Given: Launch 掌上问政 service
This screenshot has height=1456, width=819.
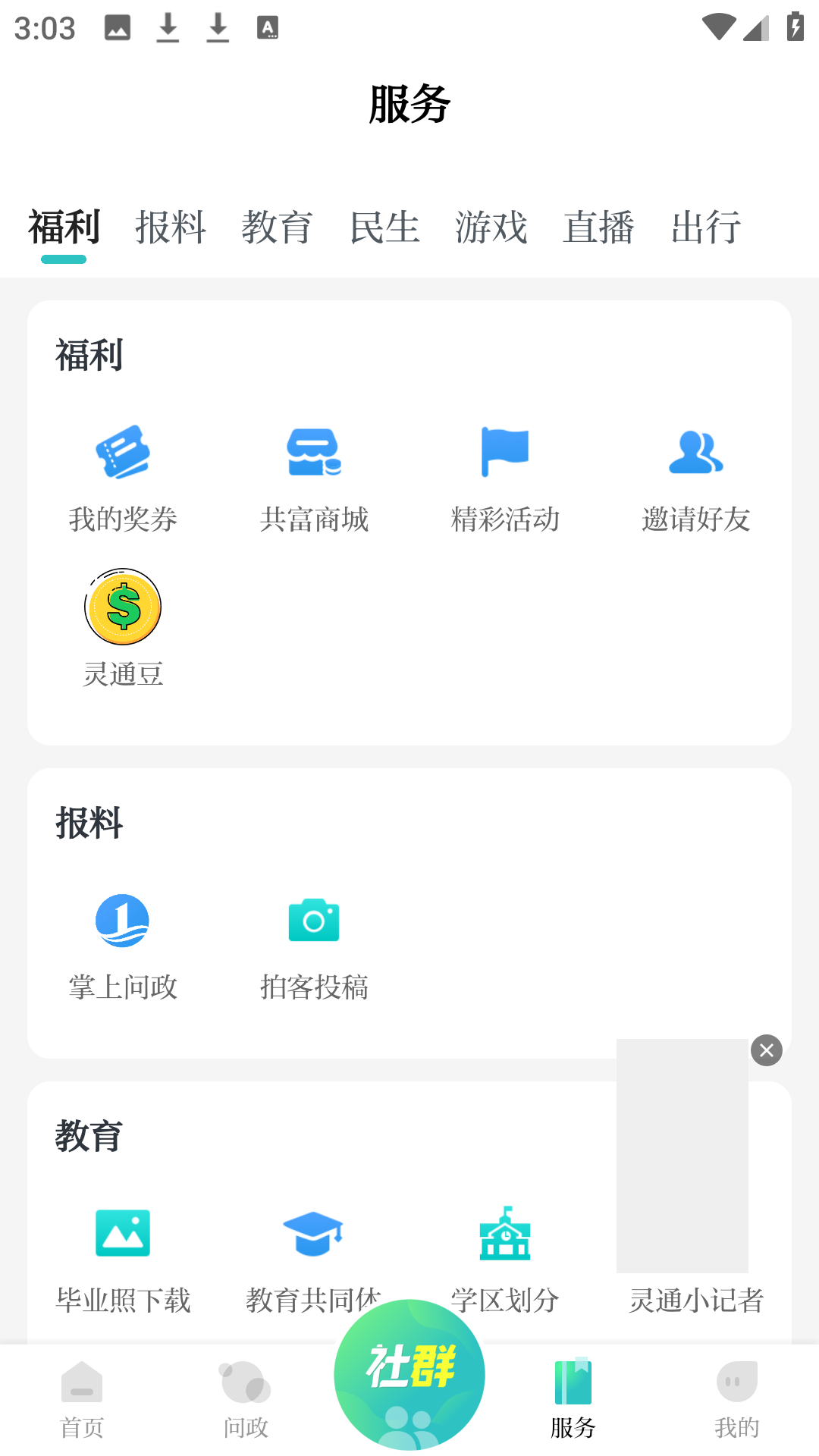Looking at the screenshot, I should (x=123, y=946).
